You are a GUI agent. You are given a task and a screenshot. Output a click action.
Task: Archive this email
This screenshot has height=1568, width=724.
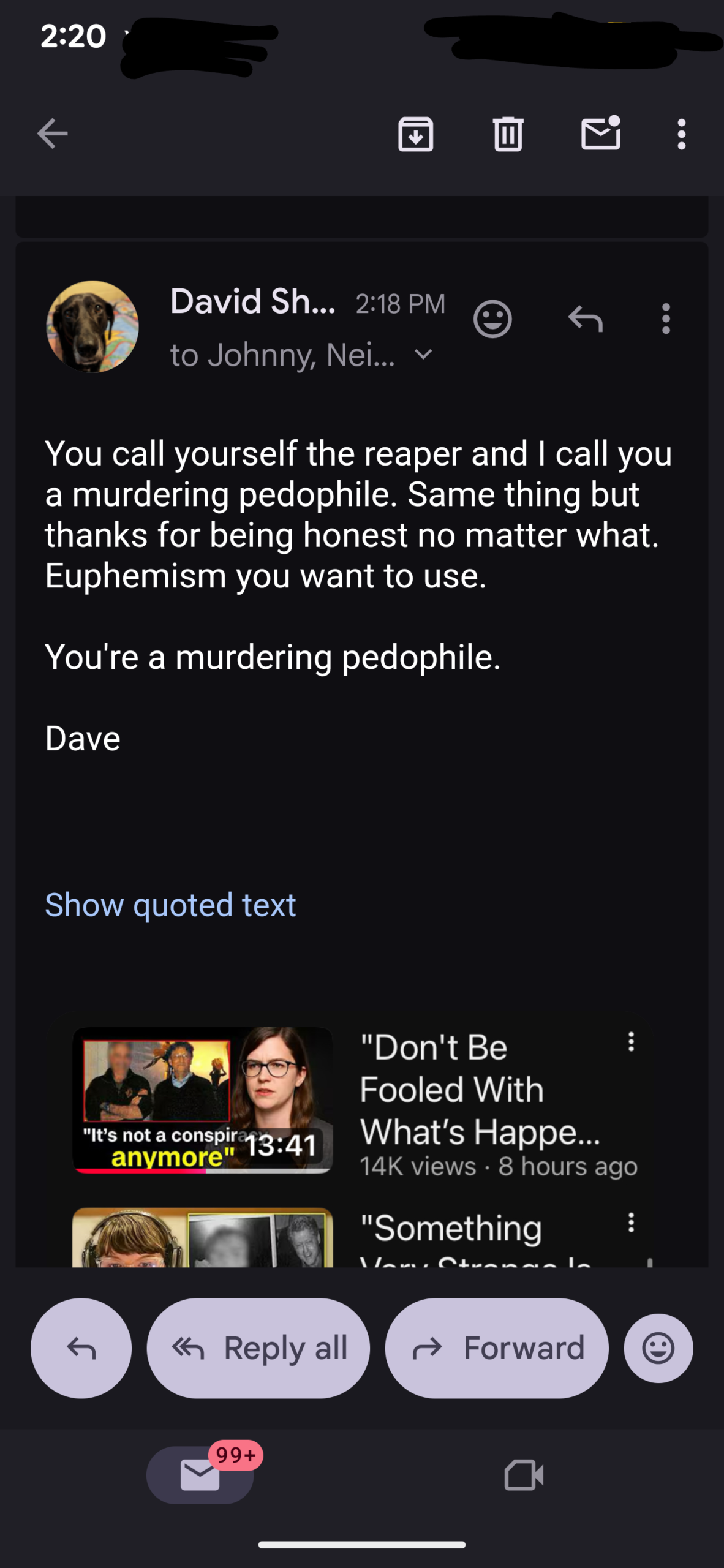tap(416, 134)
